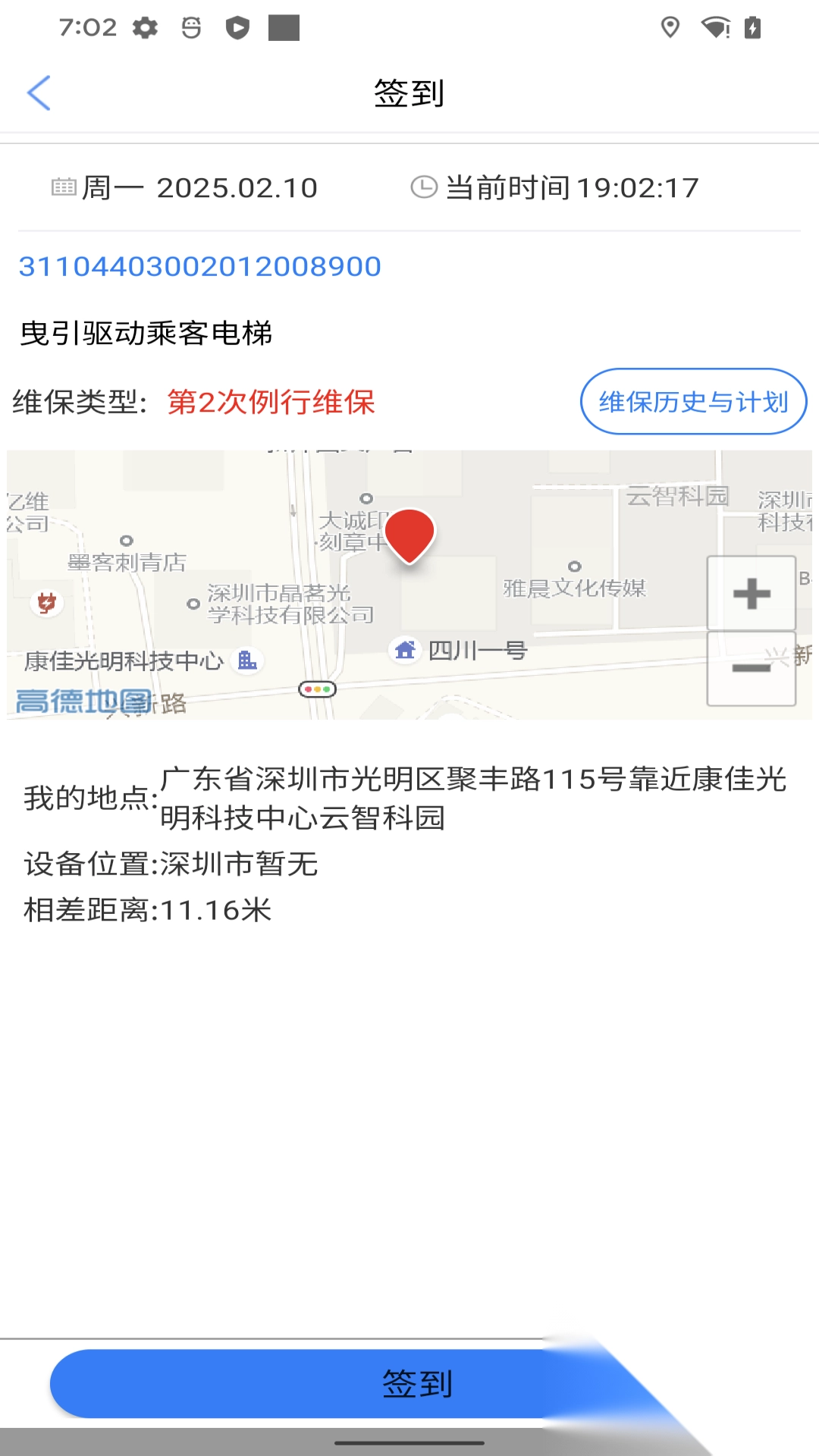The height and width of the screenshot is (1456, 819).
Task: Tap the Wi-Fi icon in status bar
Action: [x=714, y=28]
